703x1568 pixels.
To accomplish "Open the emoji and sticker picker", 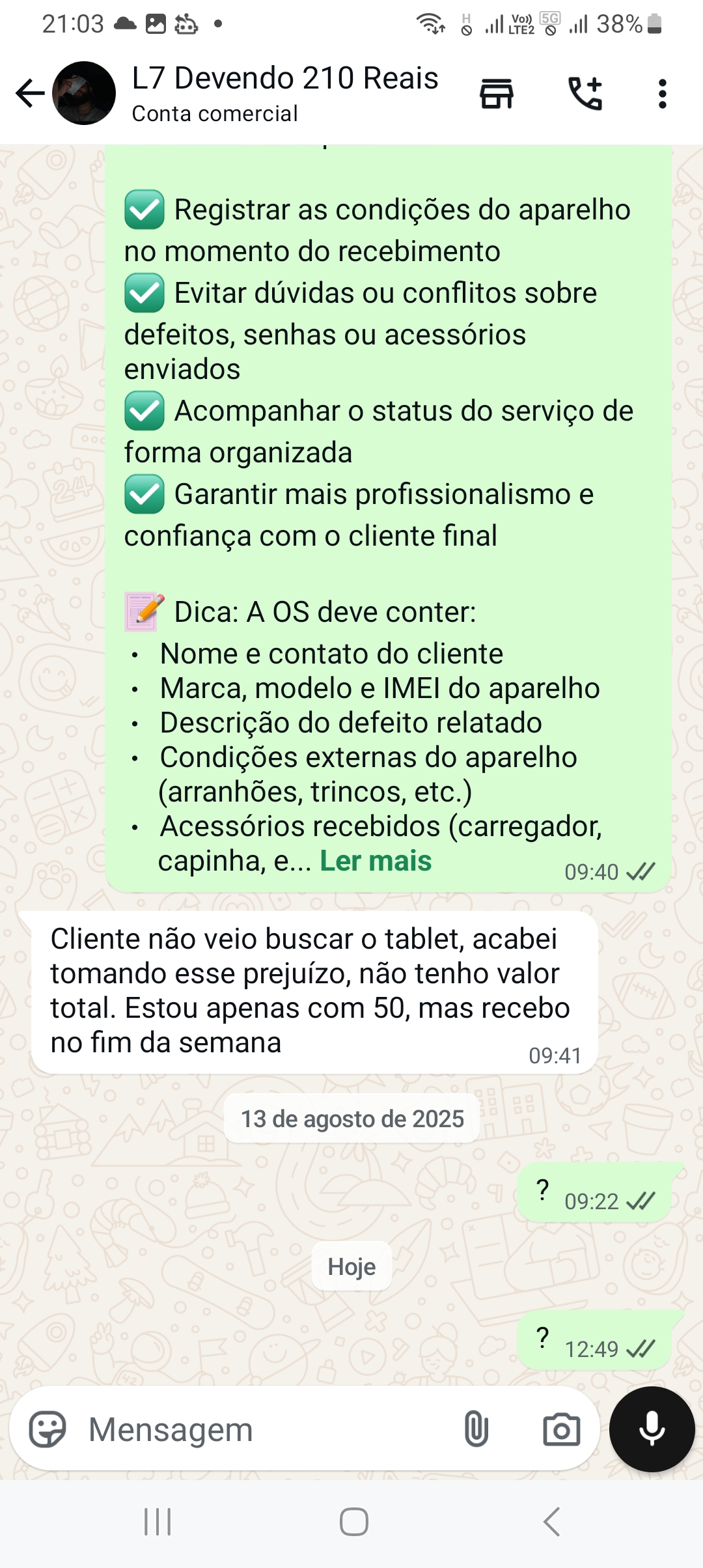I will click(48, 1430).
